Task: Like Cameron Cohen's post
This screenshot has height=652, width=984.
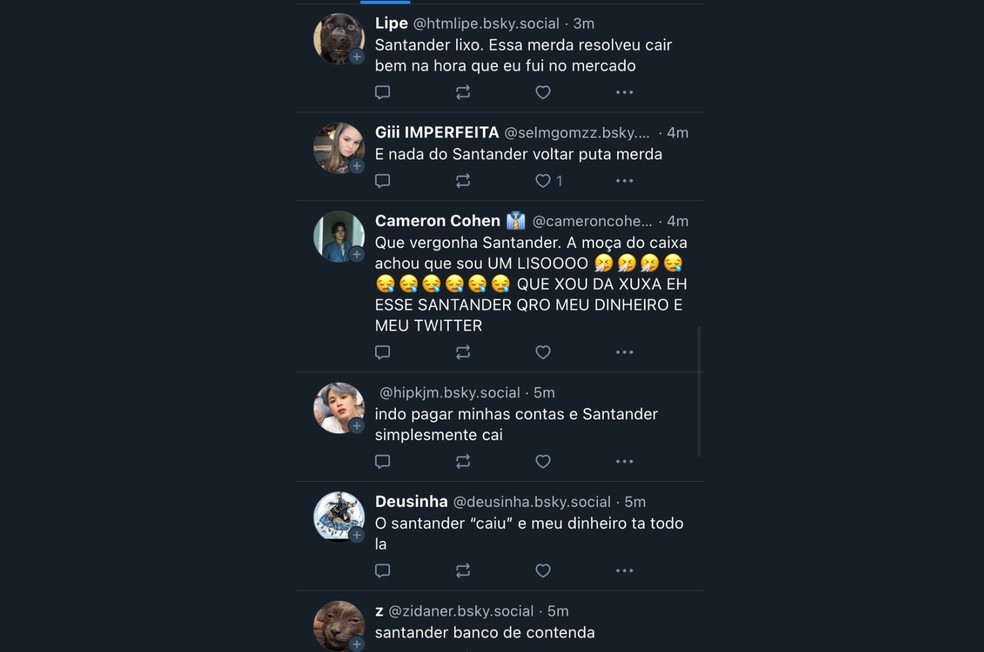Action: point(543,352)
